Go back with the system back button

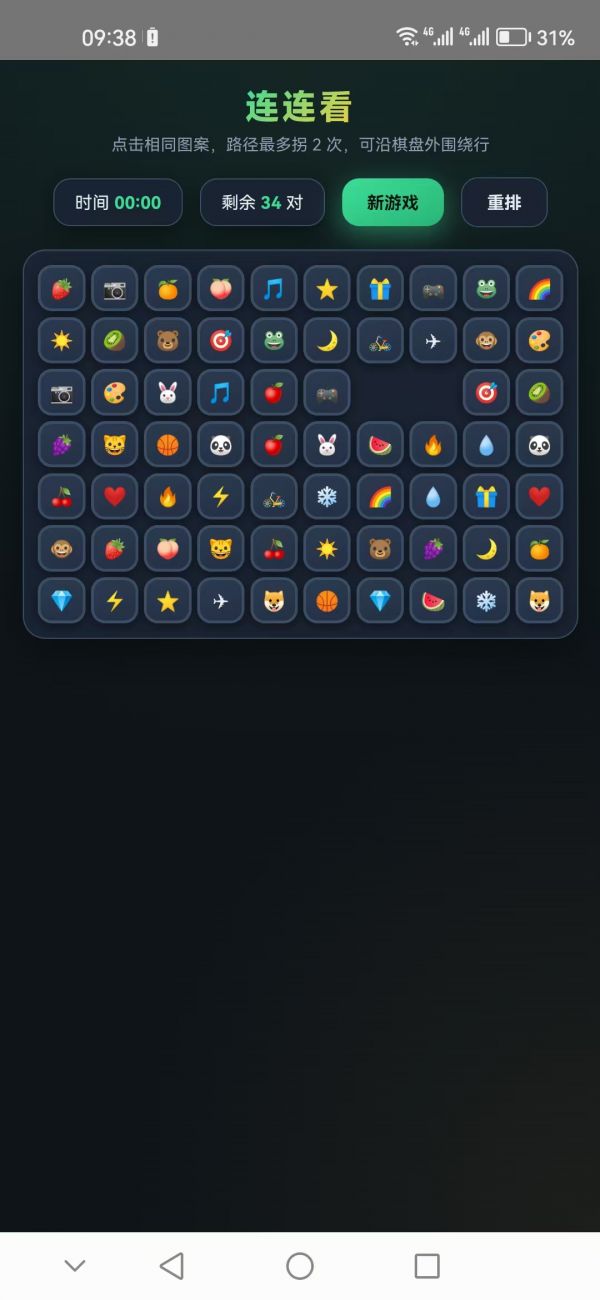(172, 1266)
